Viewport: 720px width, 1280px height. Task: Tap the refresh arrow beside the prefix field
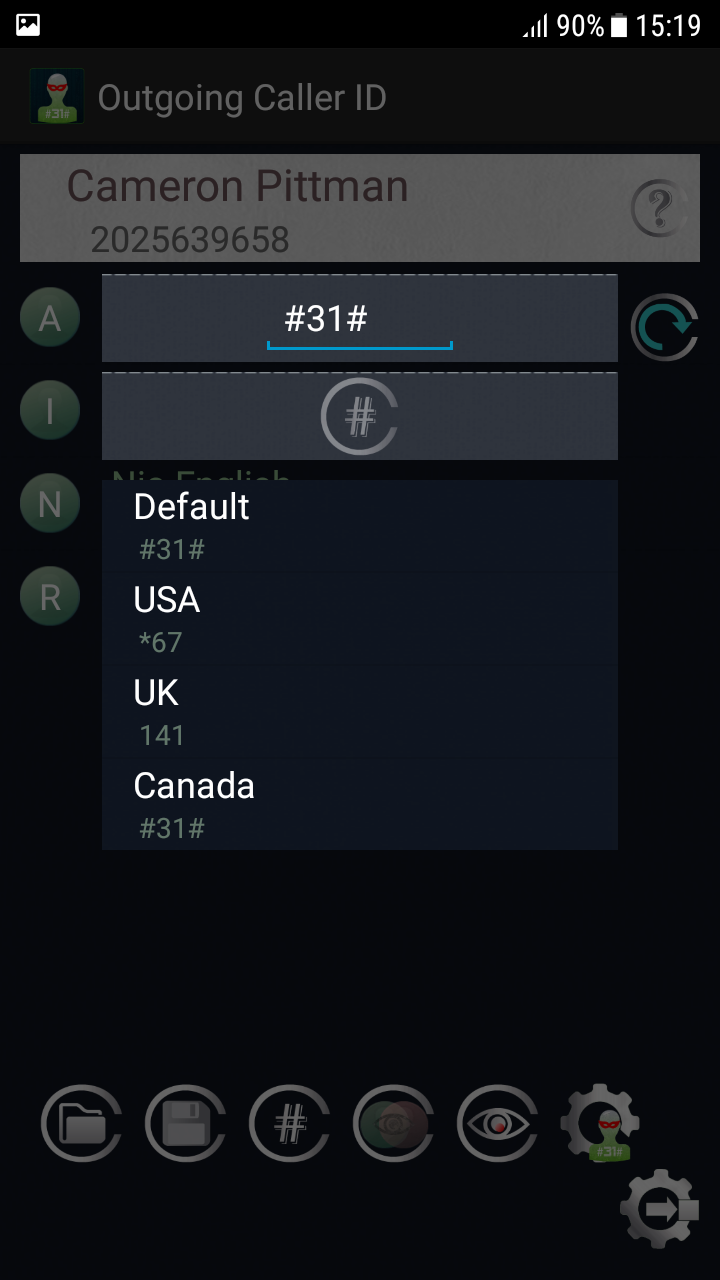(x=665, y=326)
